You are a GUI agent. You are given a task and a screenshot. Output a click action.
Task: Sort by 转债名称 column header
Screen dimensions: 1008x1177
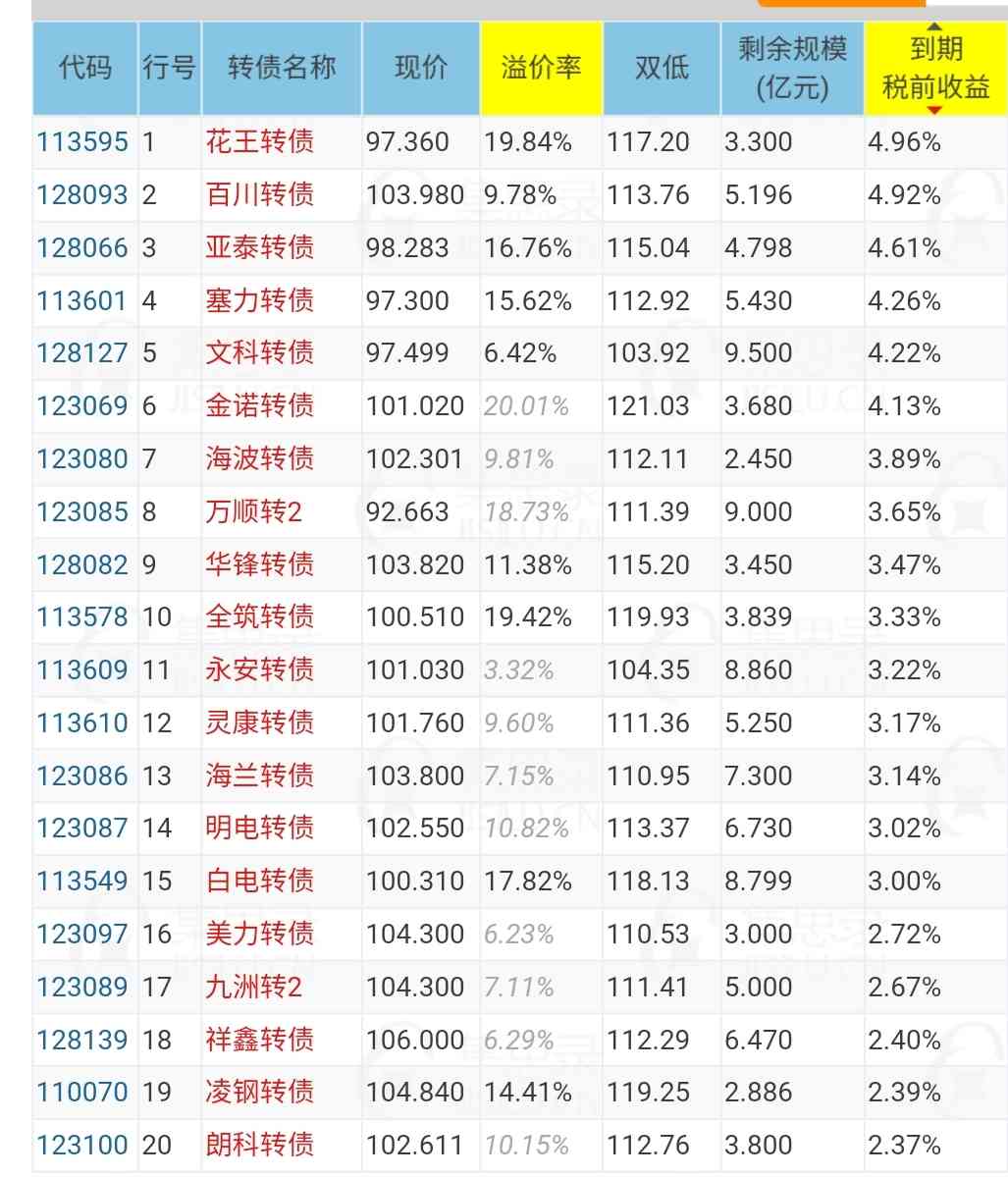pos(282,68)
